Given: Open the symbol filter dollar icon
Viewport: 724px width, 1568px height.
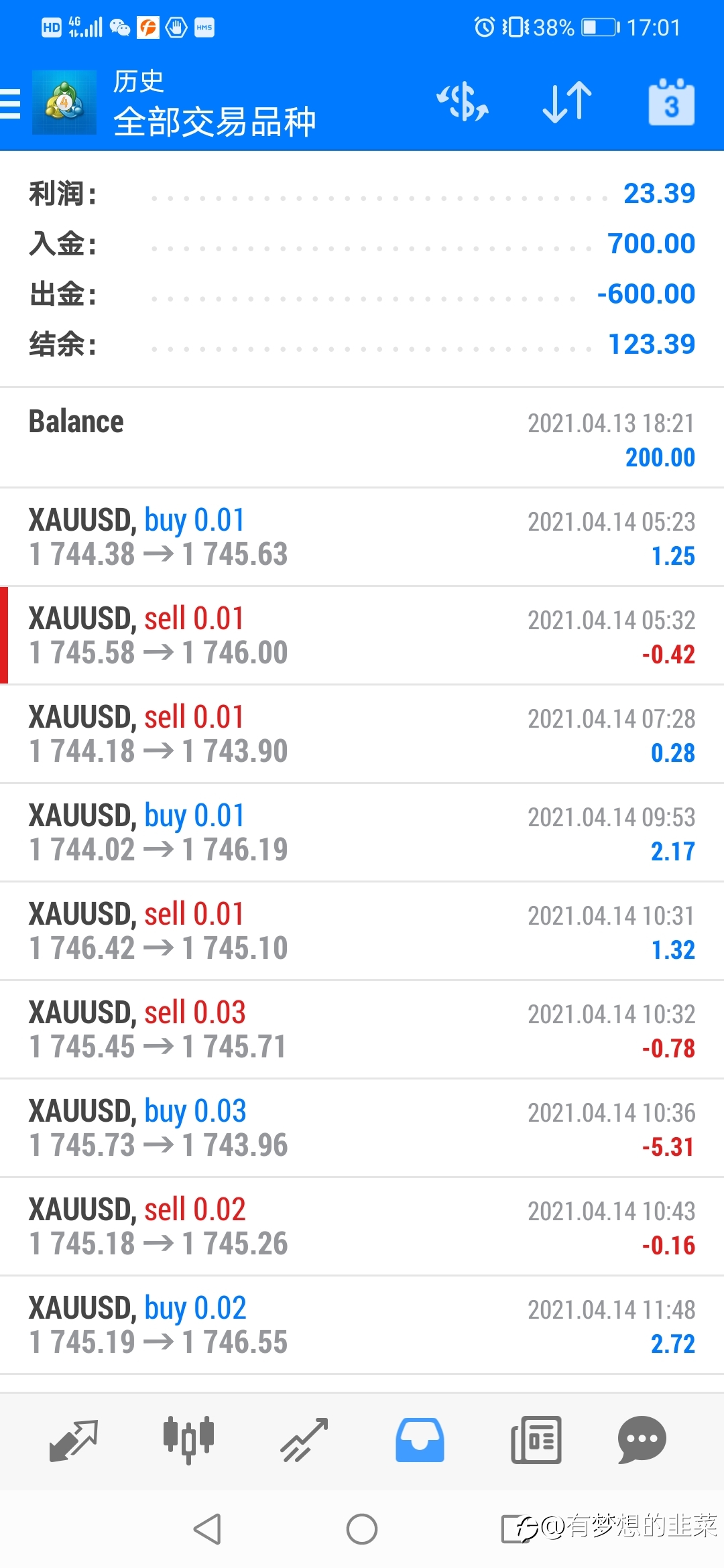Looking at the screenshot, I should coord(463,103).
